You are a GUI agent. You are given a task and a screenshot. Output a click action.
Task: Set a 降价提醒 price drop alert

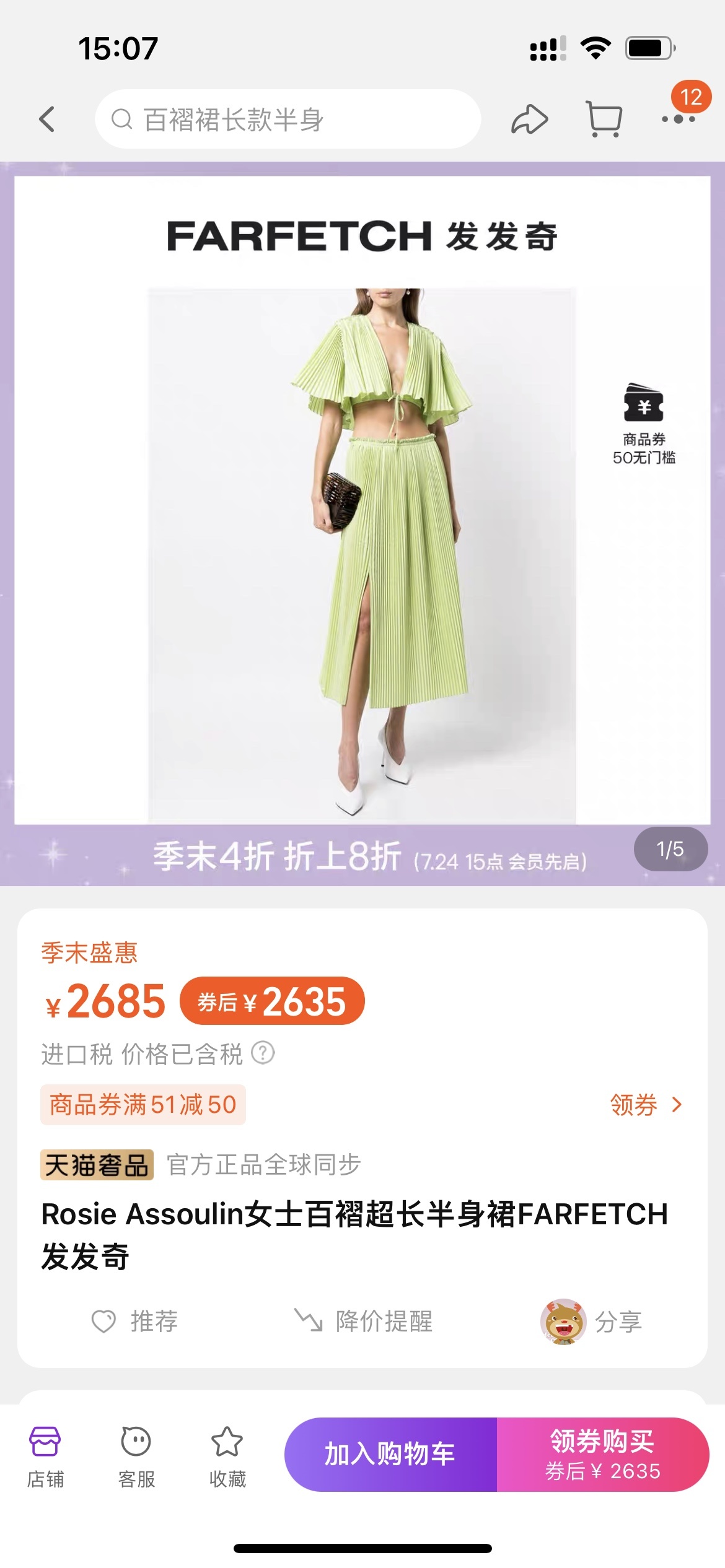[364, 1322]
